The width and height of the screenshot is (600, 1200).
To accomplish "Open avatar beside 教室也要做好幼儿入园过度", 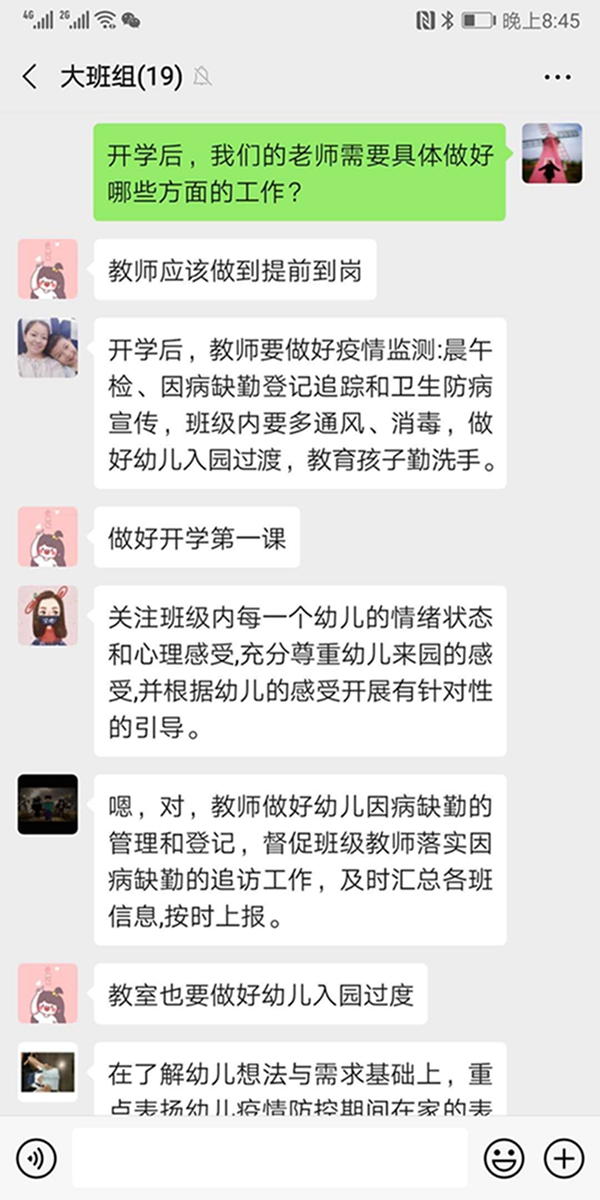I will [x=48, y=993].
